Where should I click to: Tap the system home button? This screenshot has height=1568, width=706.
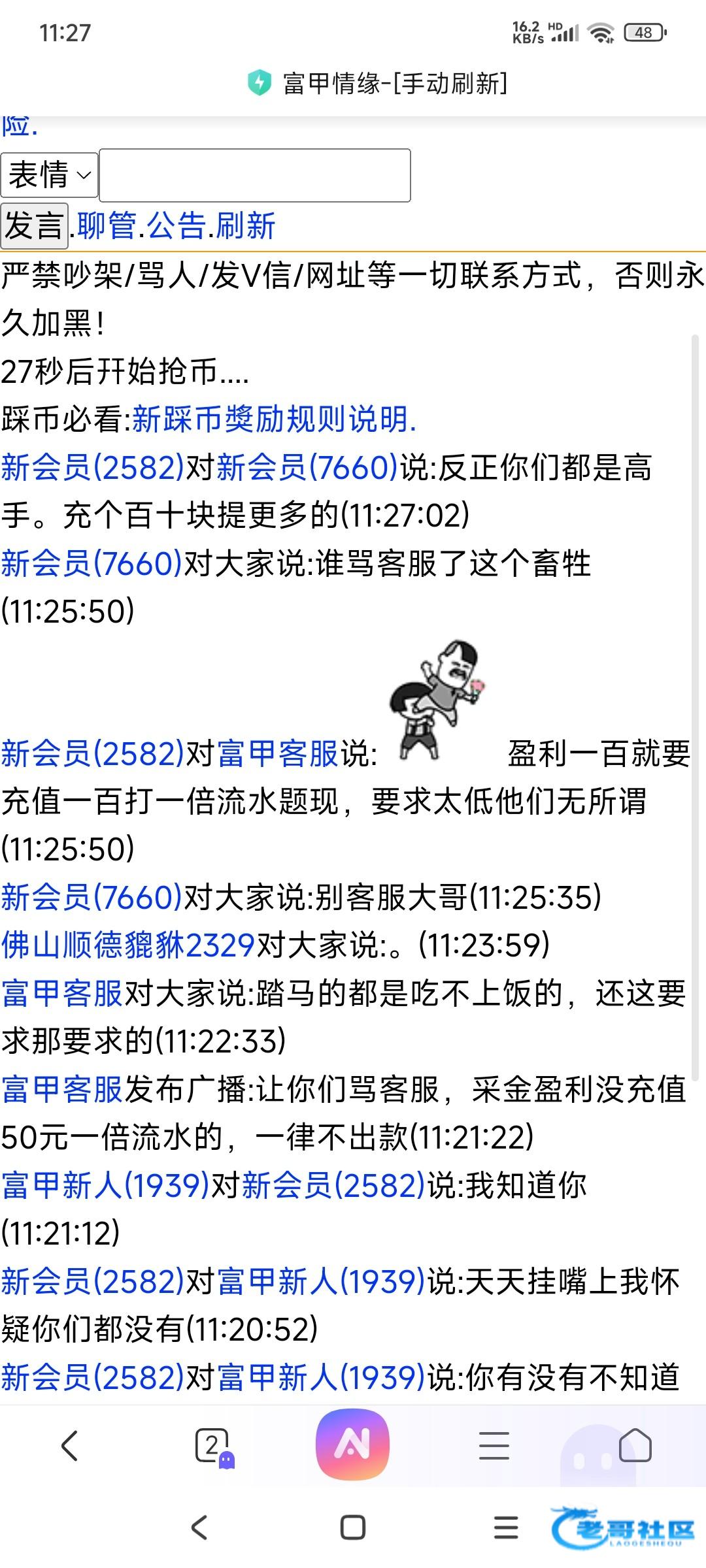[352, 1527]
